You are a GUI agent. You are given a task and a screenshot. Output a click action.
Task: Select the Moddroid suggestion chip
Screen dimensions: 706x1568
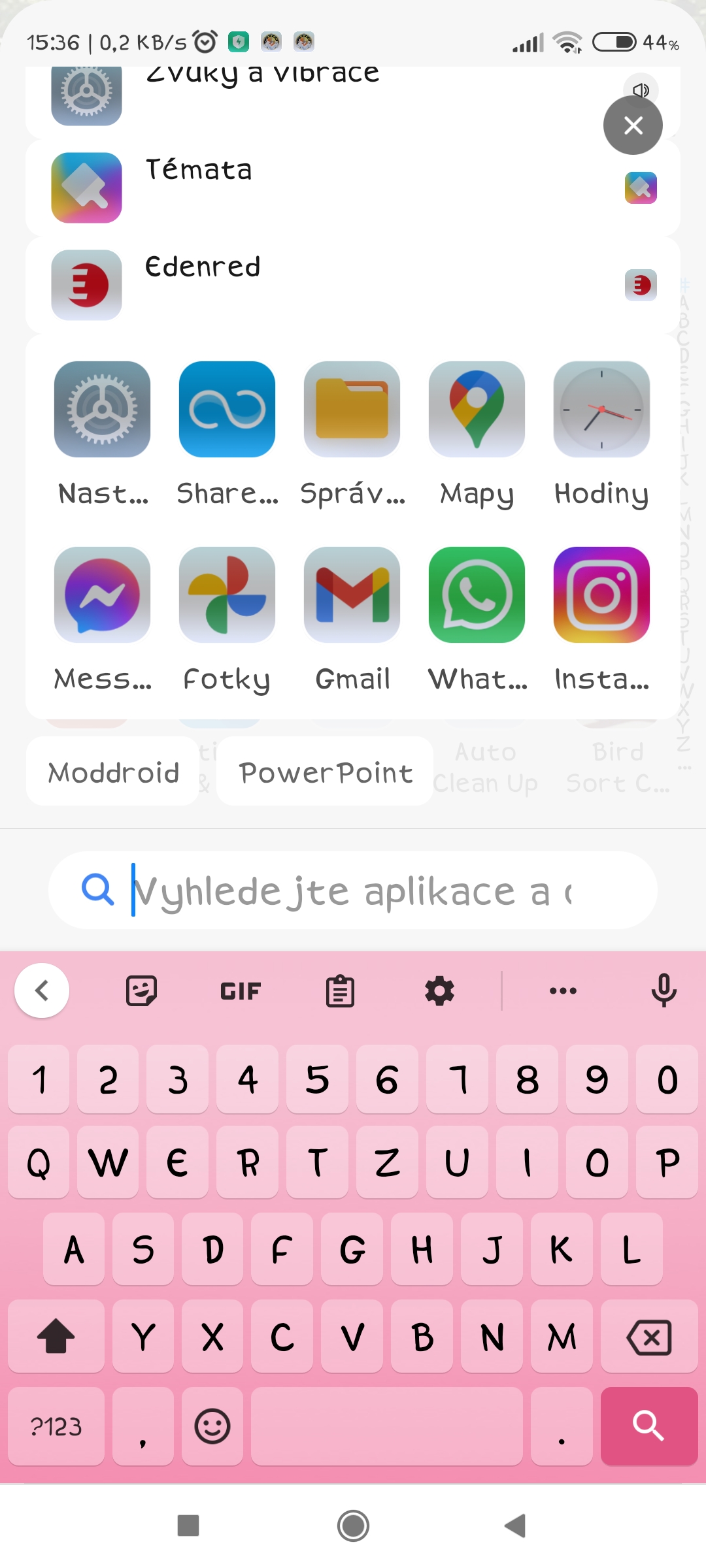click(112, 772)
